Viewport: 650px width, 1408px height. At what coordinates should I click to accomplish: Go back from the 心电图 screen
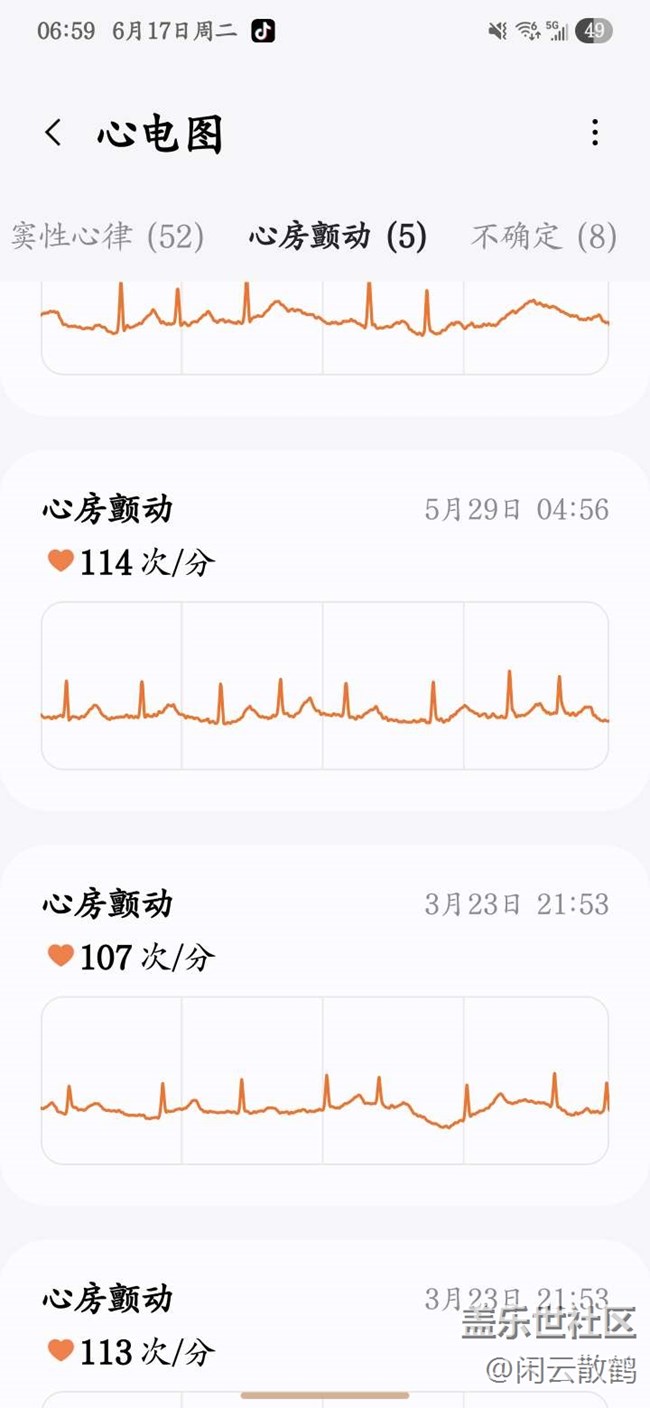click(54, 133)
